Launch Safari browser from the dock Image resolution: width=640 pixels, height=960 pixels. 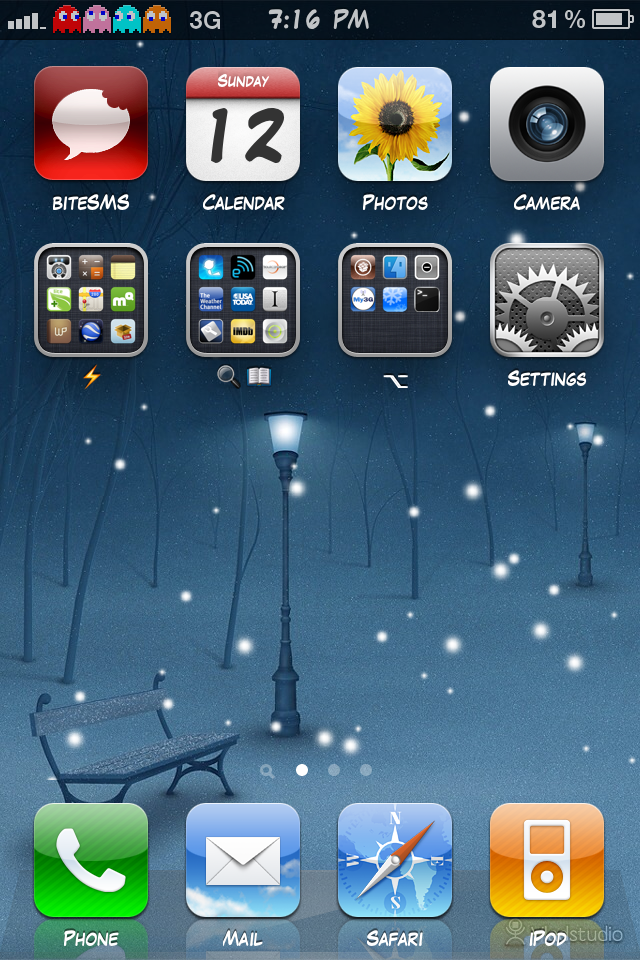[x=395, y=860]
